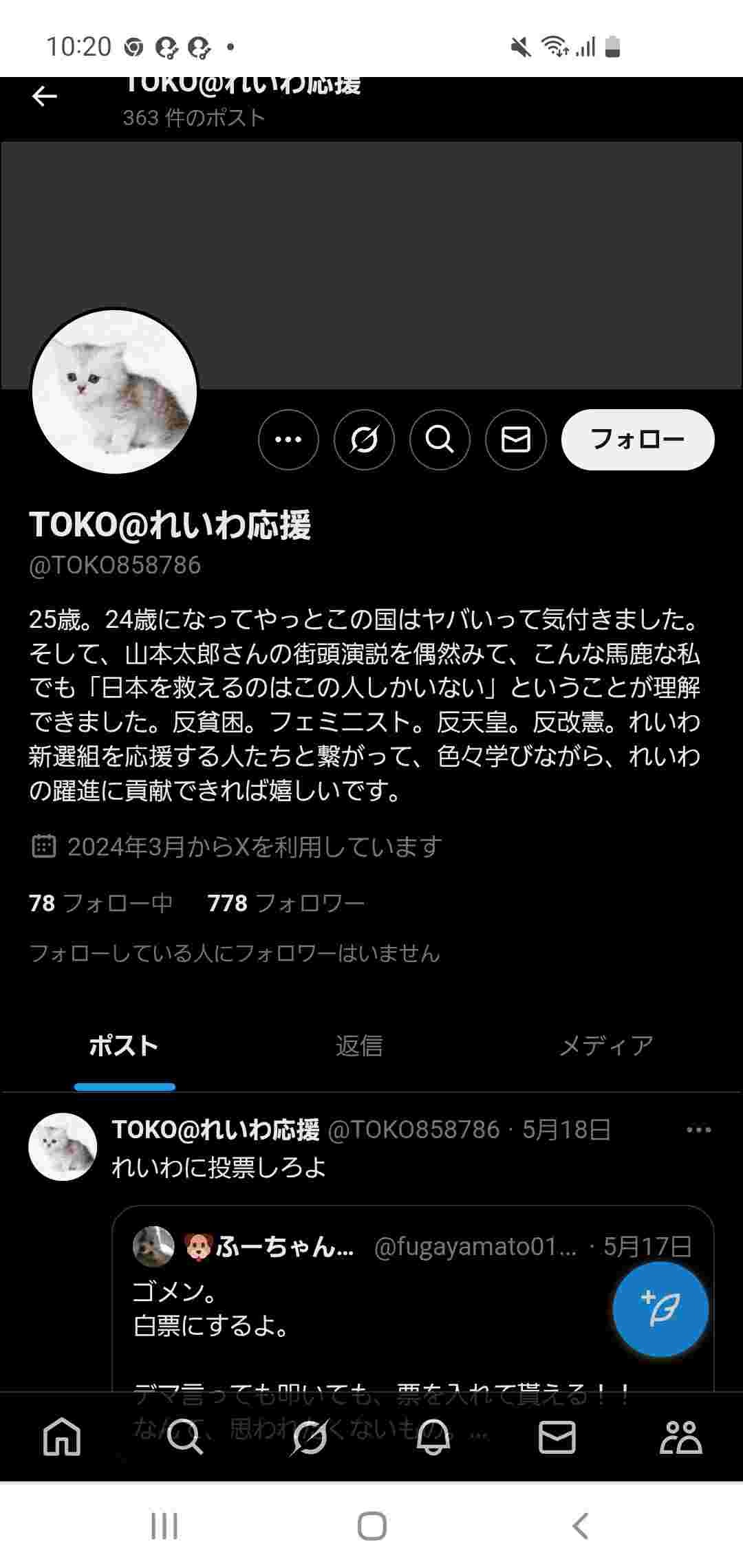This screenshot has width=743, height=1568.
Task: Open Communities in the bottom navigation
Action: (680, 1437)
